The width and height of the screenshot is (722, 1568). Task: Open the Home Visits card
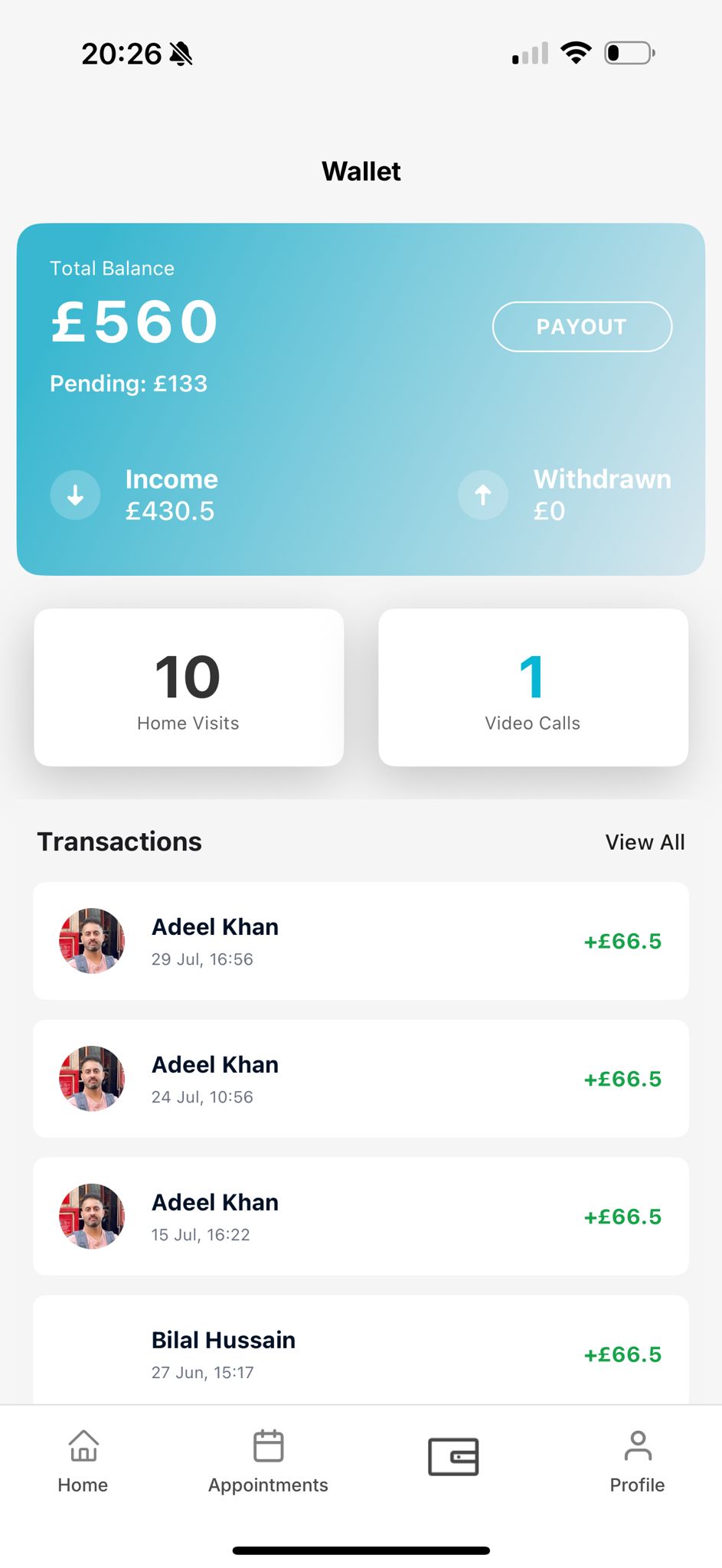pos(189,688)
